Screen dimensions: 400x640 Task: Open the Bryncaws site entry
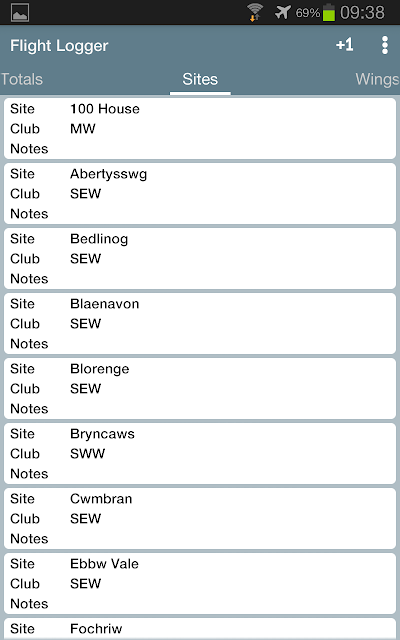[200, 453]
